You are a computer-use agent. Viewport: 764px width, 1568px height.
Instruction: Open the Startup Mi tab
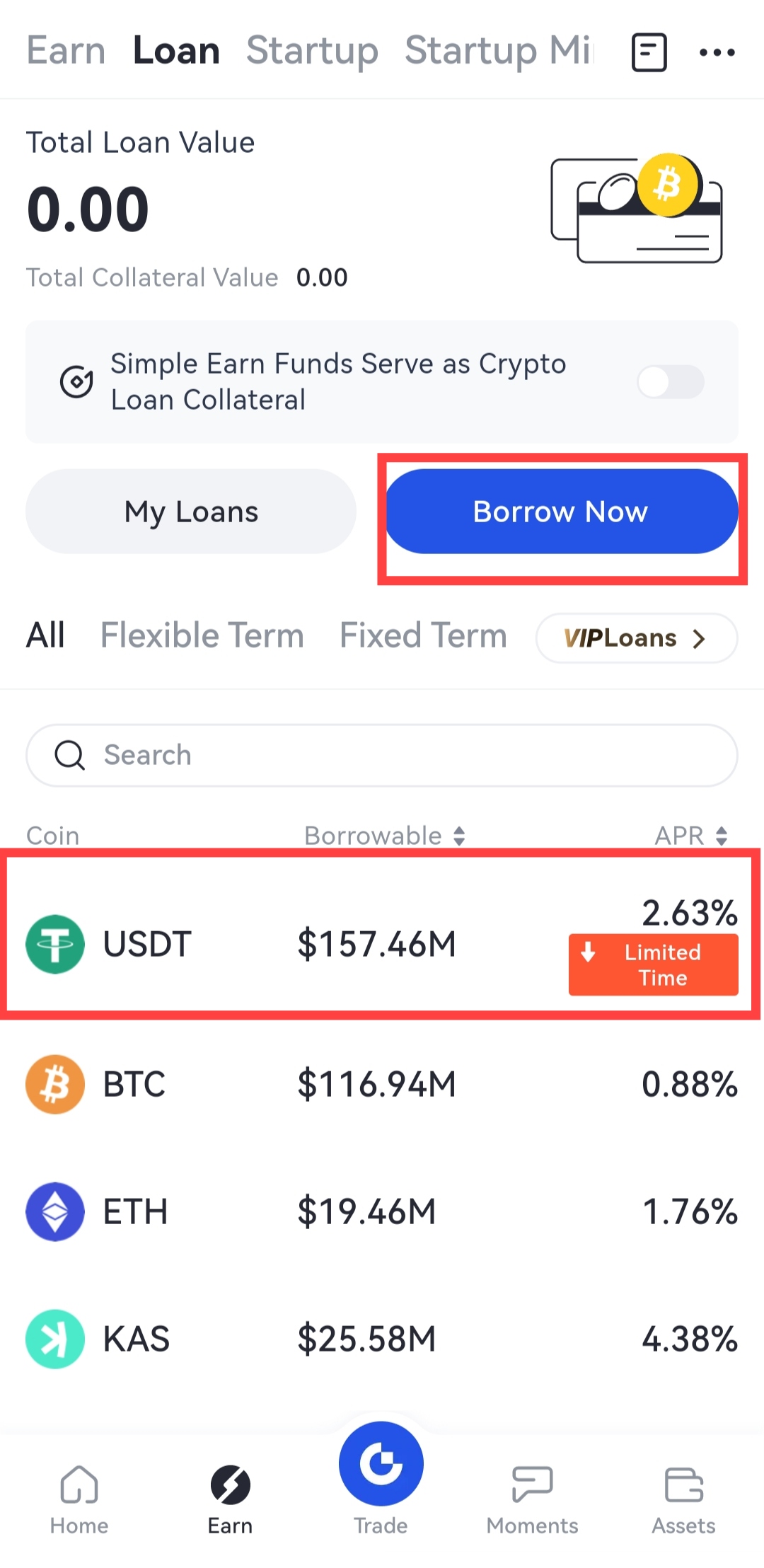pos(498,51)
